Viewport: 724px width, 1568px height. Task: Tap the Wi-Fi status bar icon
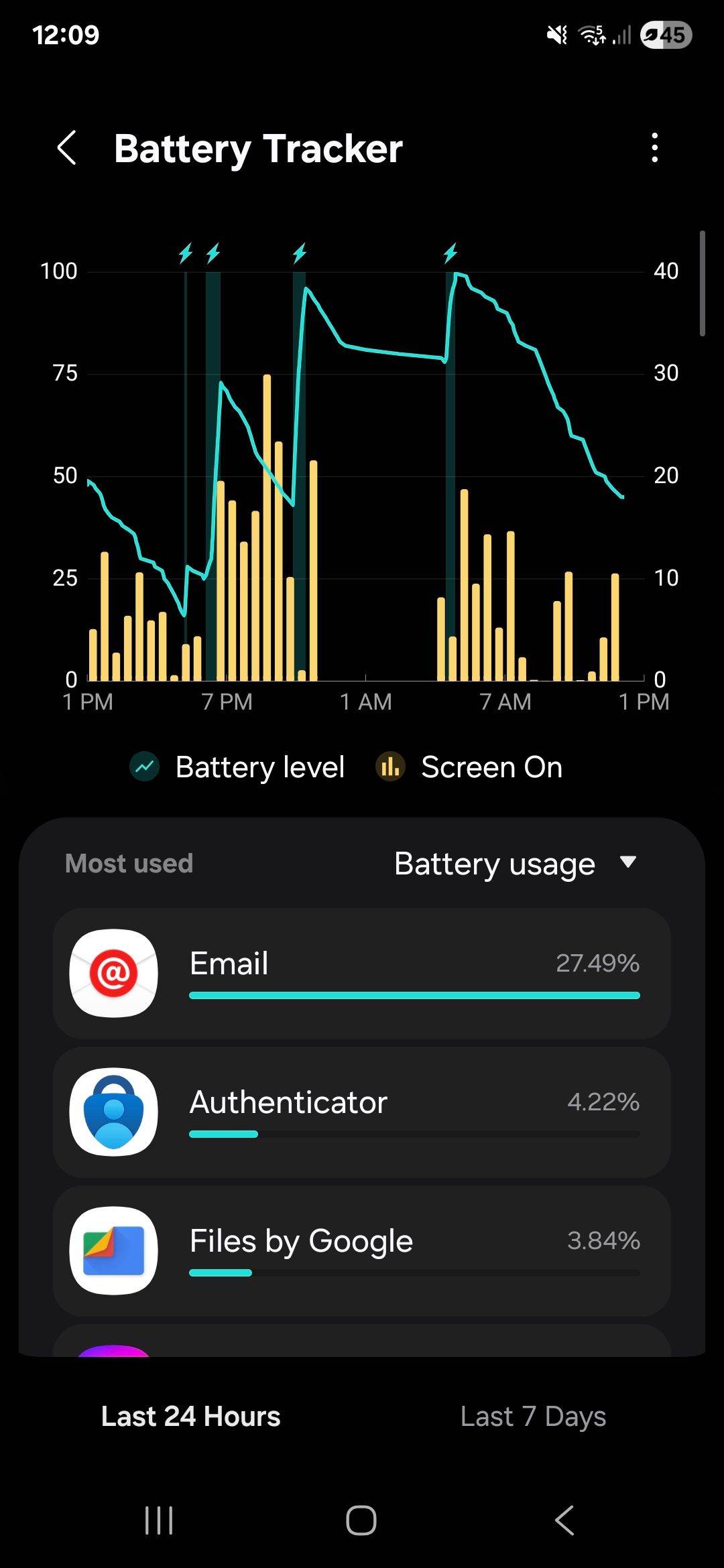(x=593, y=36)
